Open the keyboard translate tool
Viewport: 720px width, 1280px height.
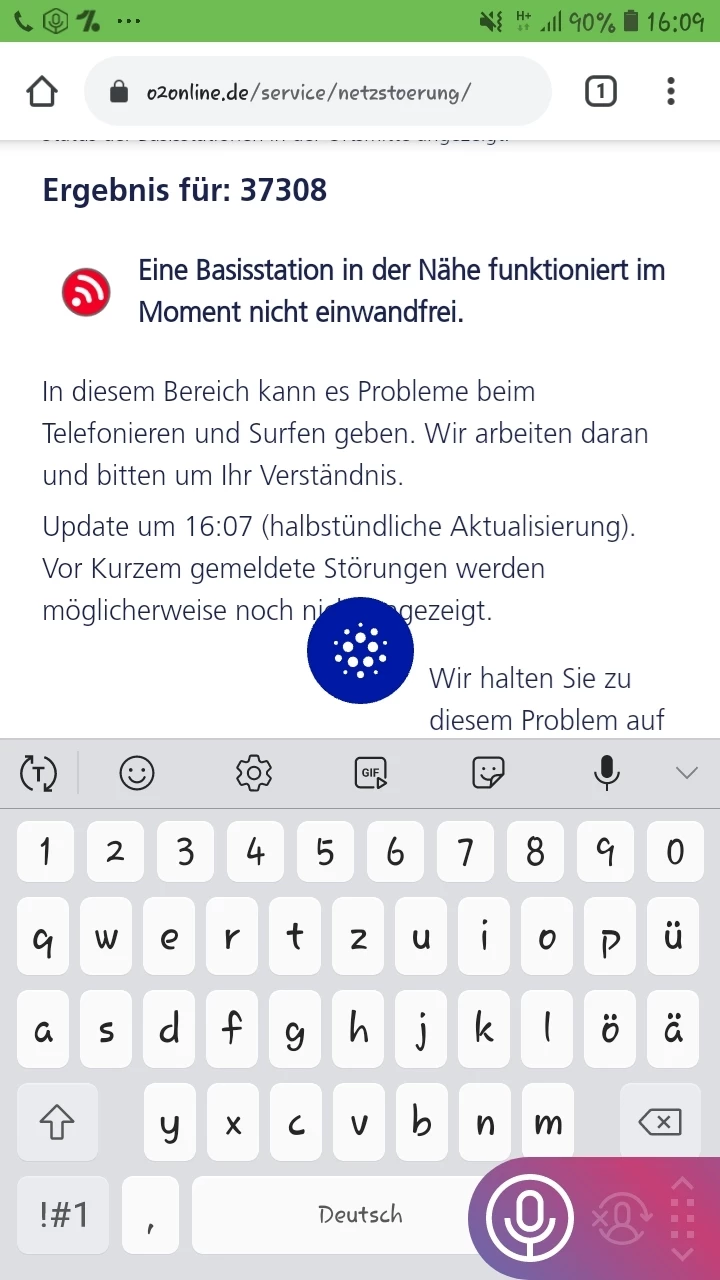pos(38,773)
